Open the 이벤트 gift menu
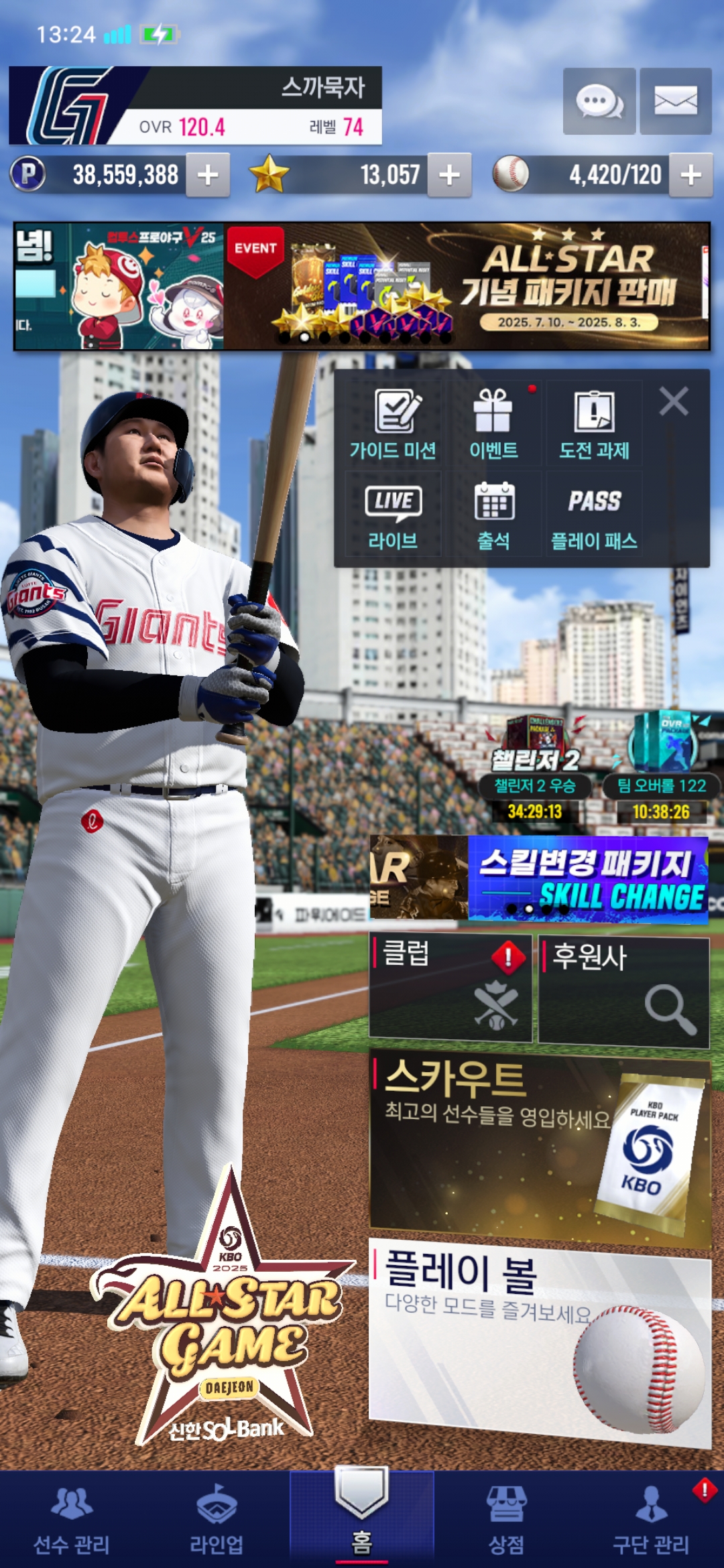 coord(493,424)
